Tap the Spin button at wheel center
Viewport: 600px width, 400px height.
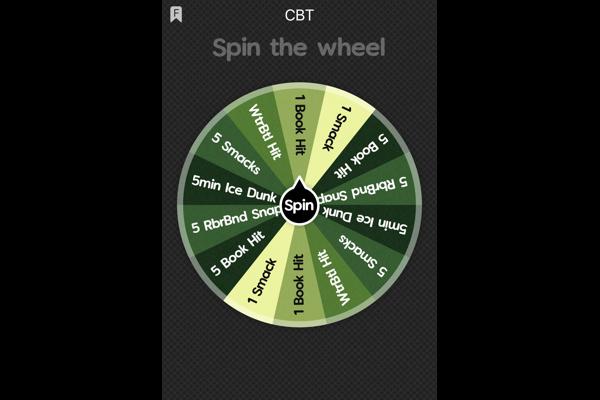(x=299, y=207)
